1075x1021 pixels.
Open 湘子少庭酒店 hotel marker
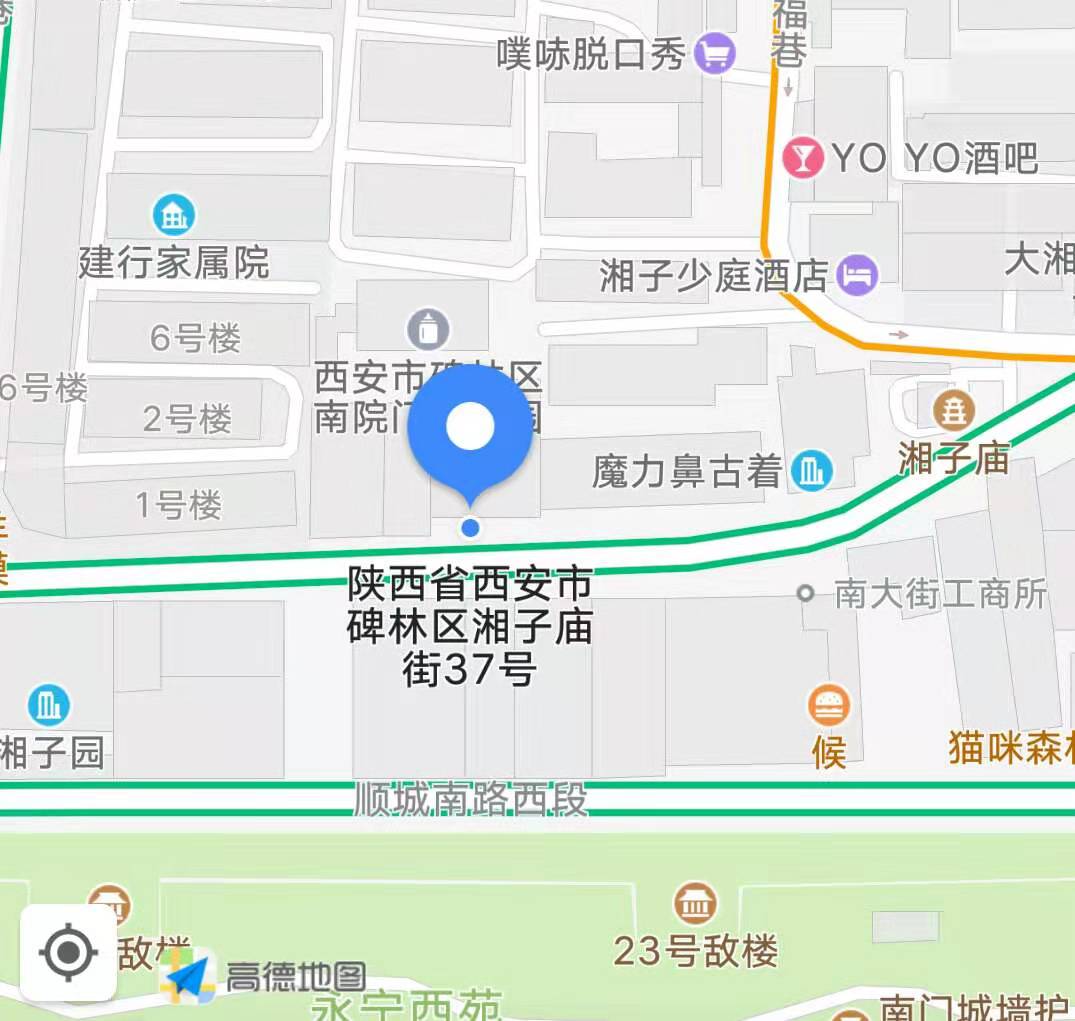(x=858, y=274)
